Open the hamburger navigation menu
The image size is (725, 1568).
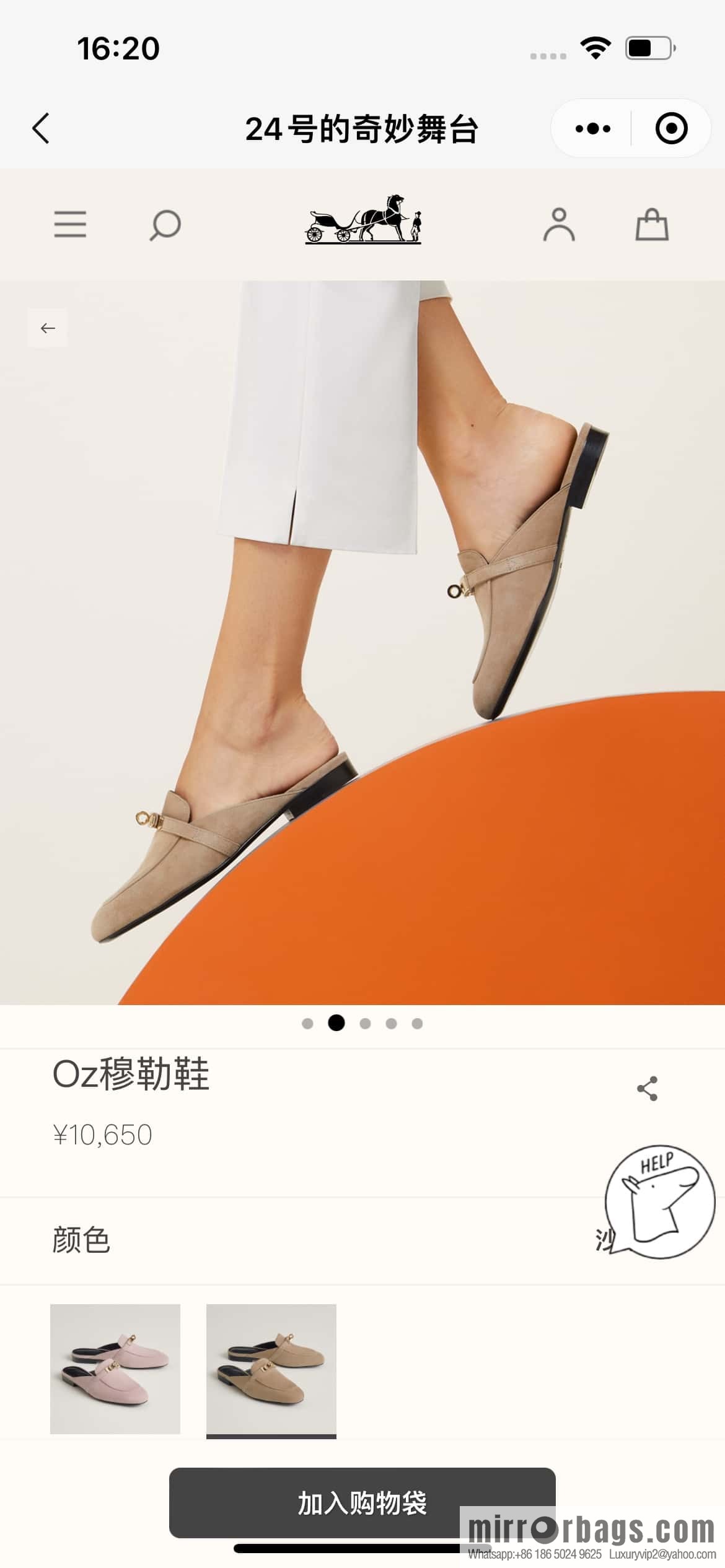coord(70,224)
